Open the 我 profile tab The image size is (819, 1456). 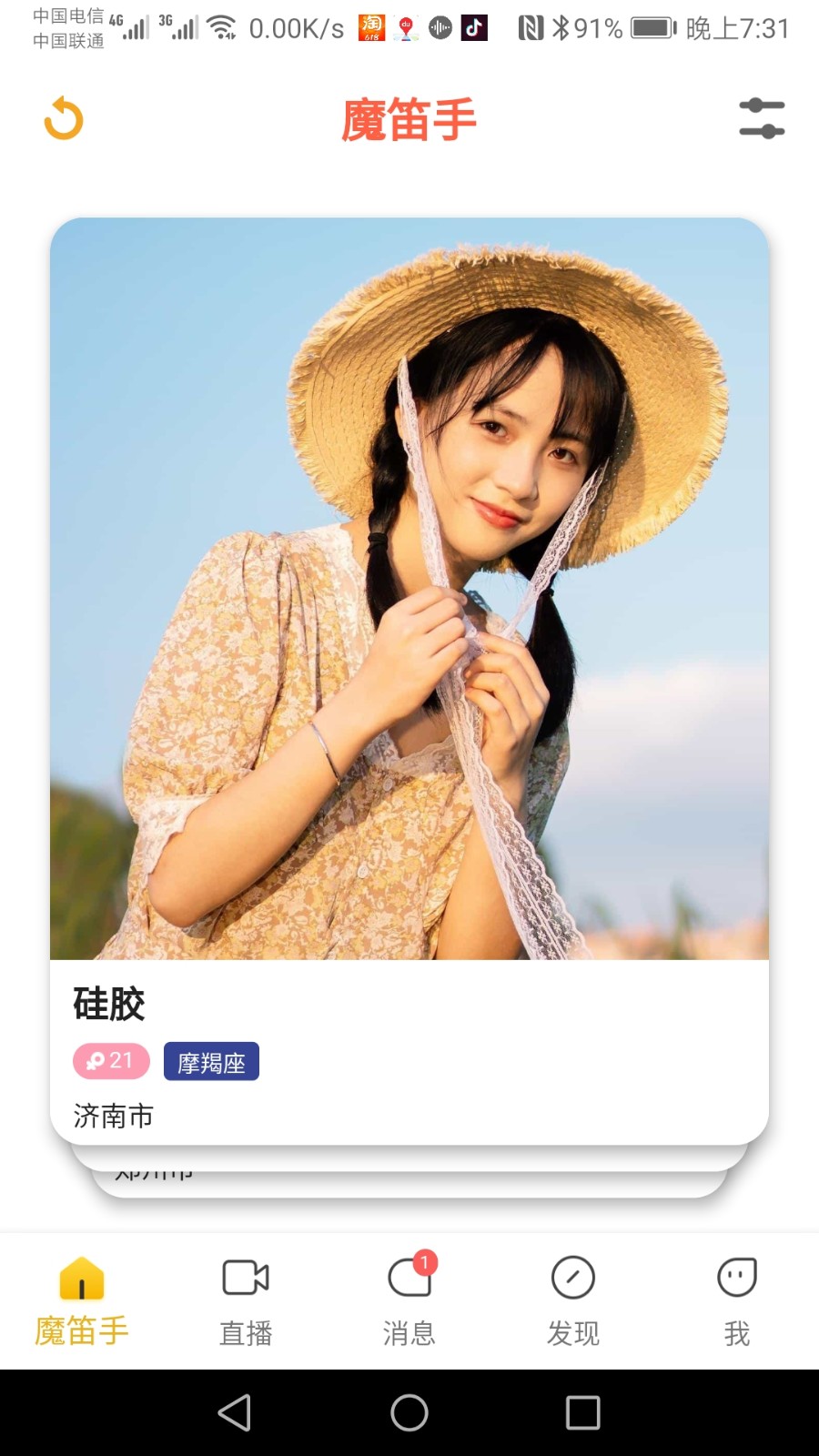click(737, 1301)
